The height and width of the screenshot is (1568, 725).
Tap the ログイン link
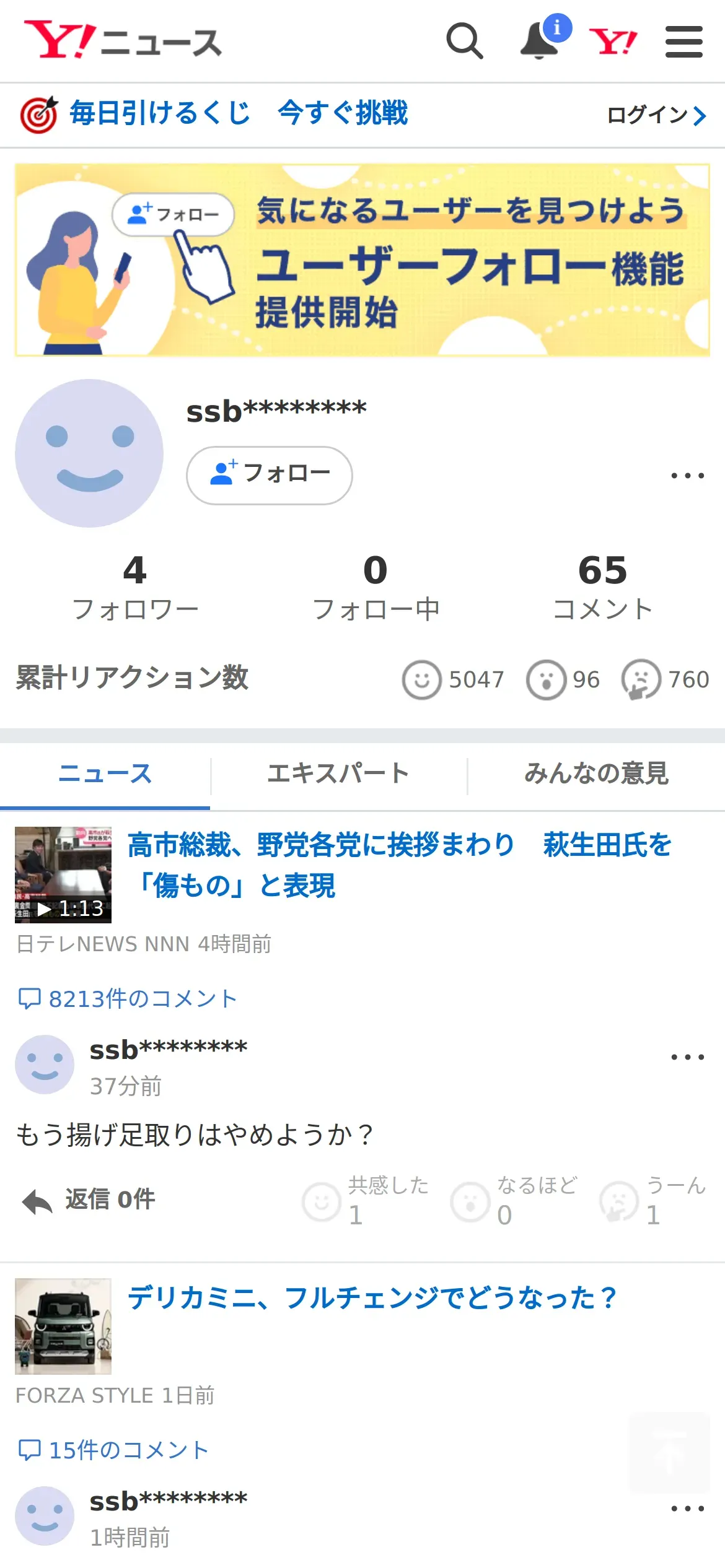coord(656,115)
